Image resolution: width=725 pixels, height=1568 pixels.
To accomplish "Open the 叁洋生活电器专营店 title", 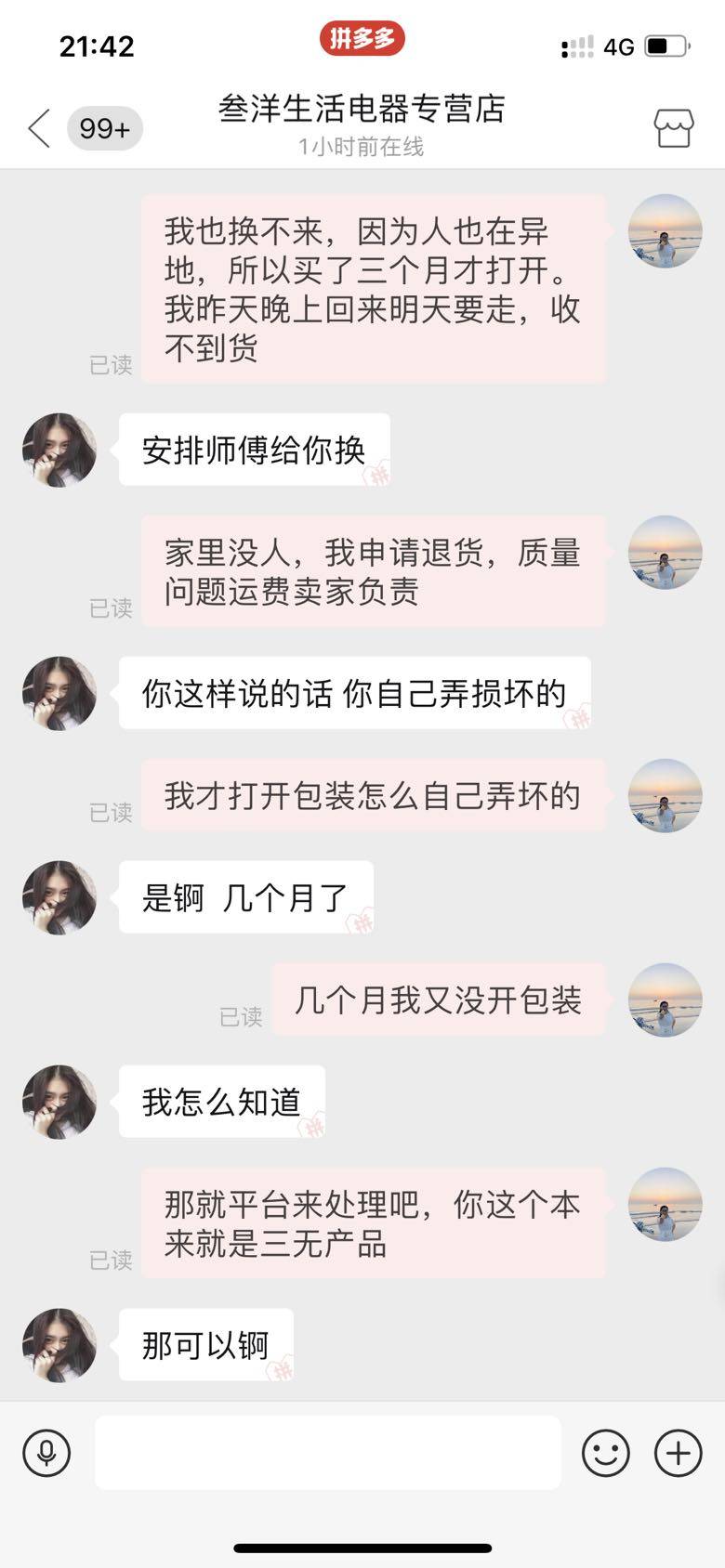I will pyautogui.click(x=362, y=110).
